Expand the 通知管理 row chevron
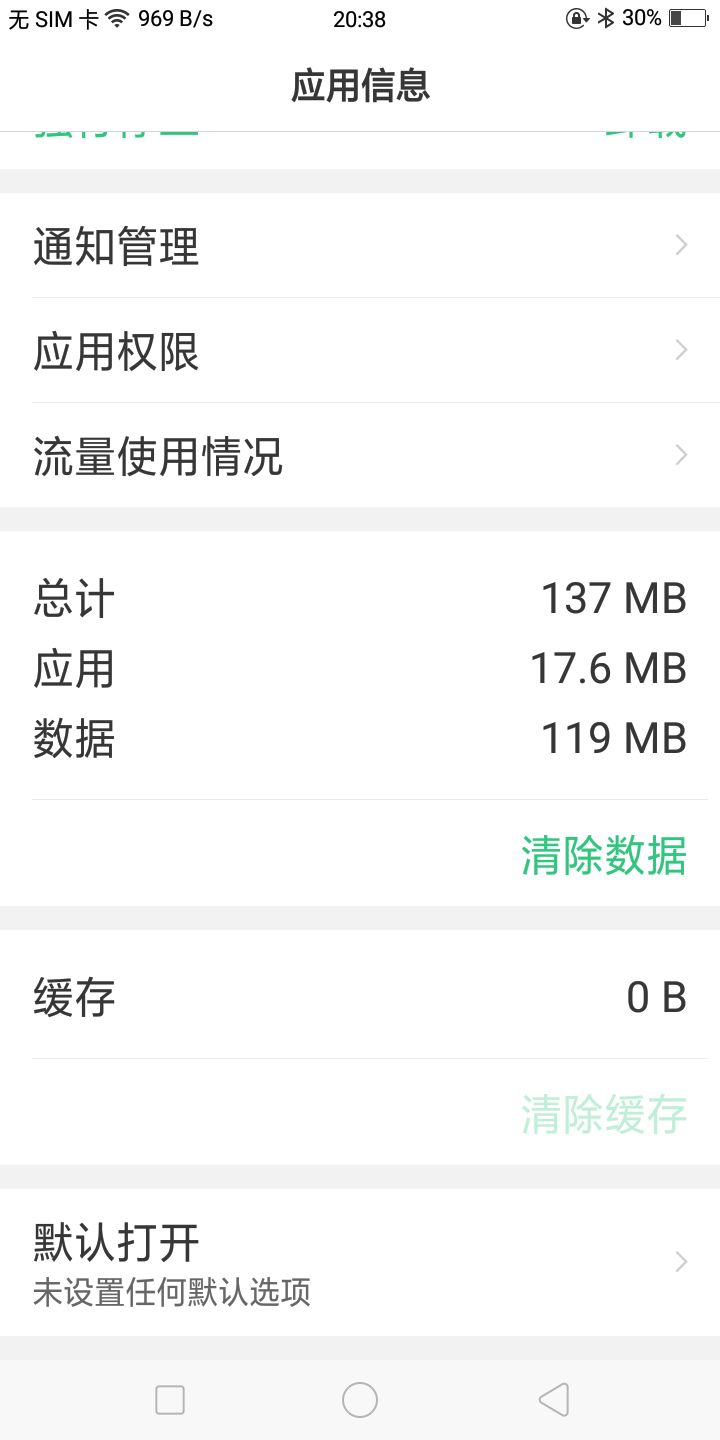Viewport: 720px width, 1440px height. 680,245
